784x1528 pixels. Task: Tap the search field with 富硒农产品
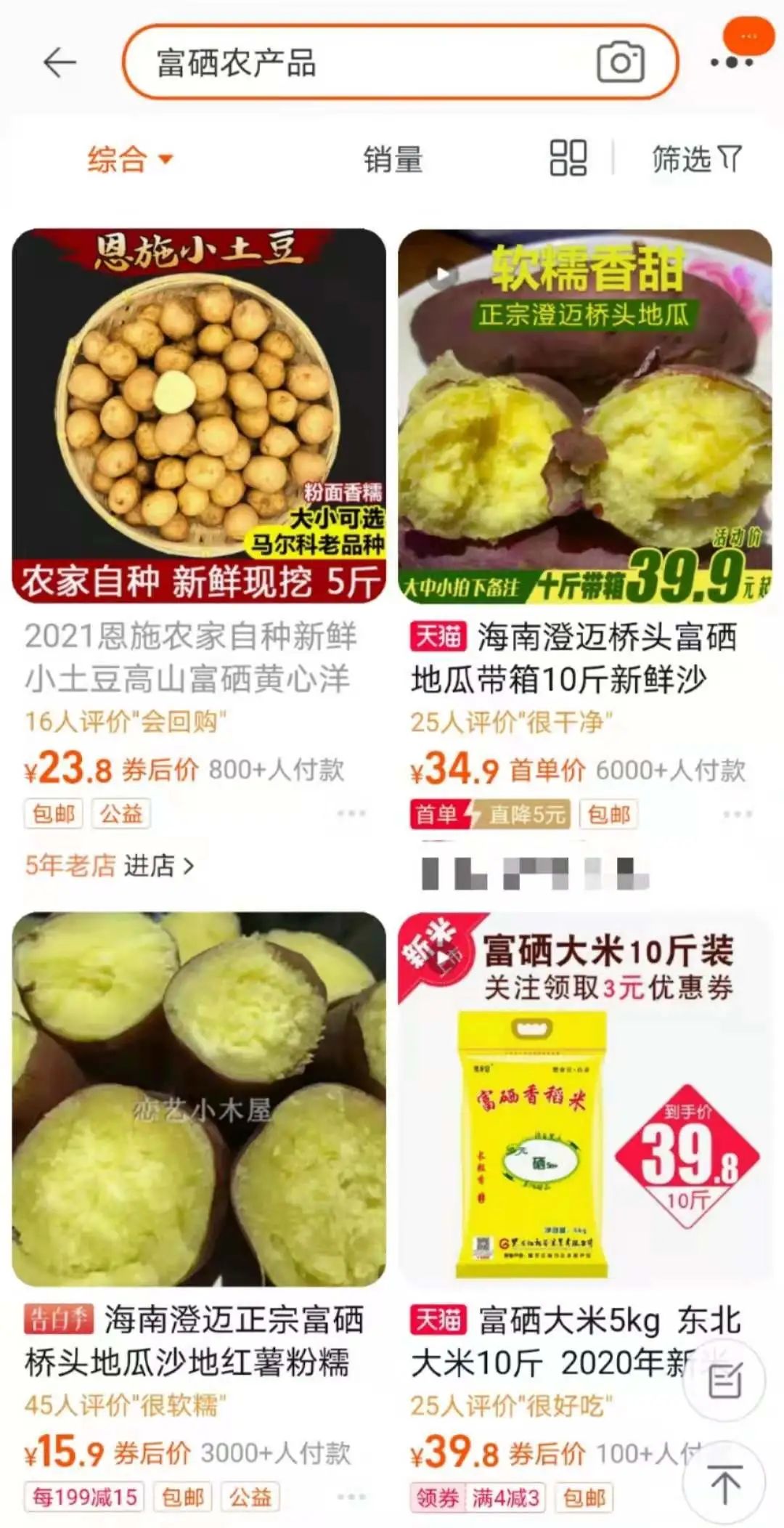(363, 63)
